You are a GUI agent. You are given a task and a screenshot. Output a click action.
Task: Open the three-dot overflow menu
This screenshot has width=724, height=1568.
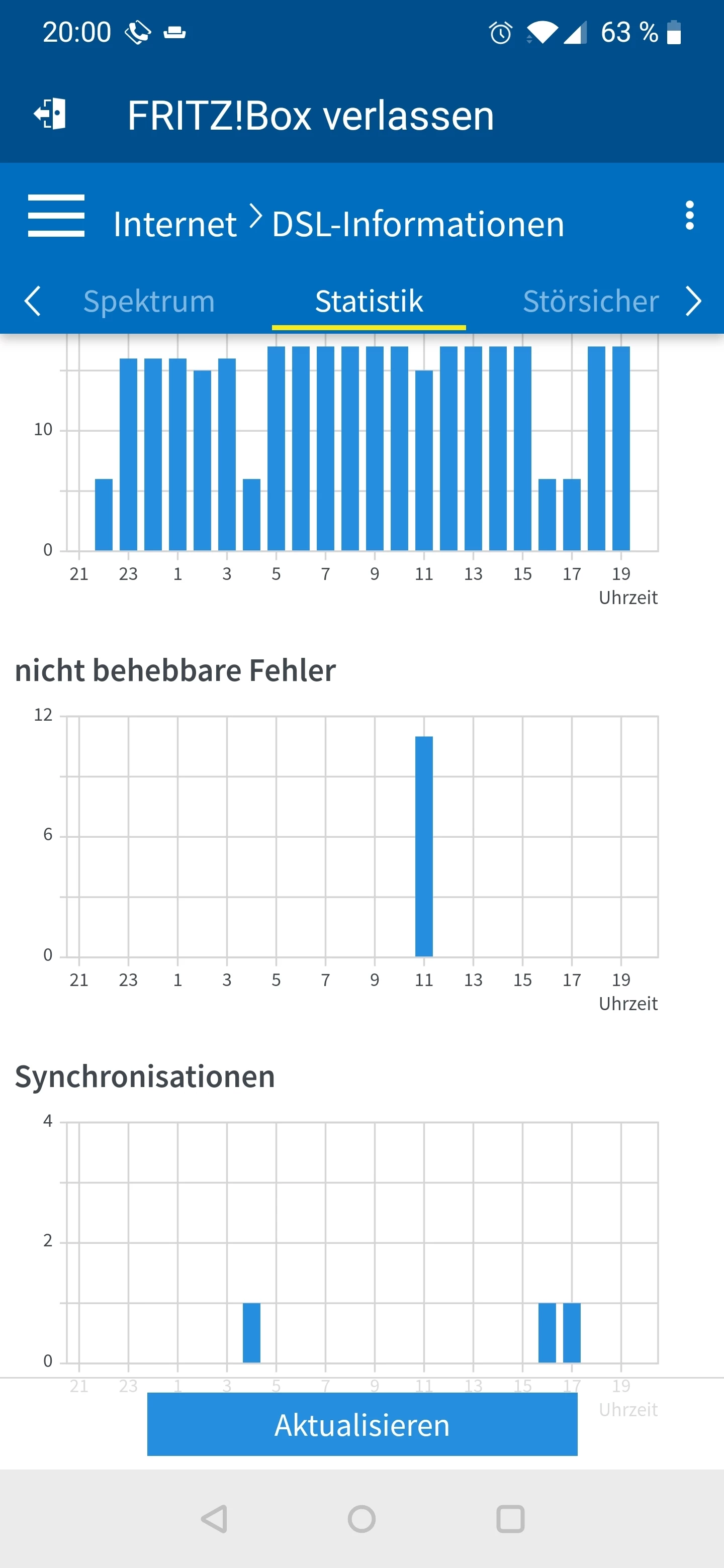tap(689, 216)
